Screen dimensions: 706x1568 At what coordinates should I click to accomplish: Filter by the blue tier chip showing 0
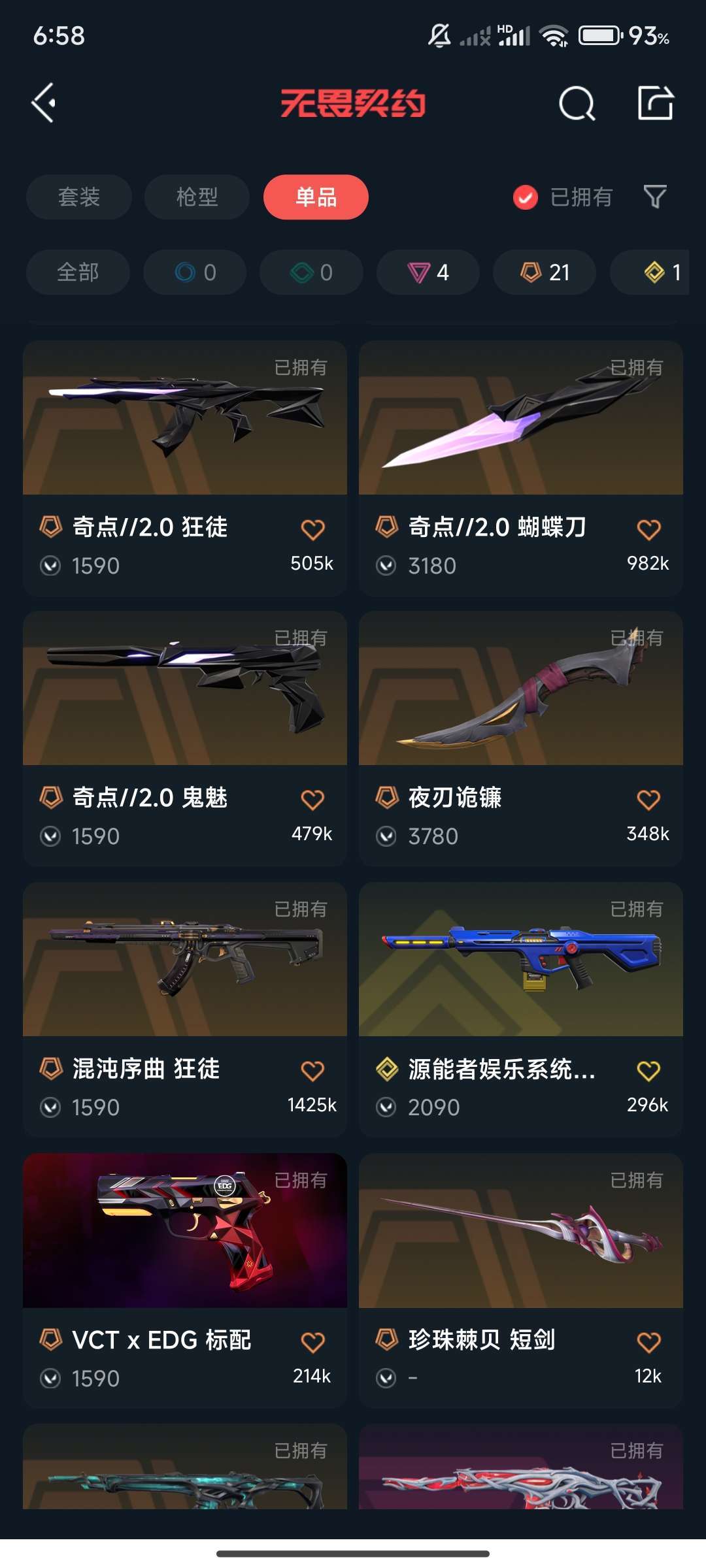tap(195, 272)
